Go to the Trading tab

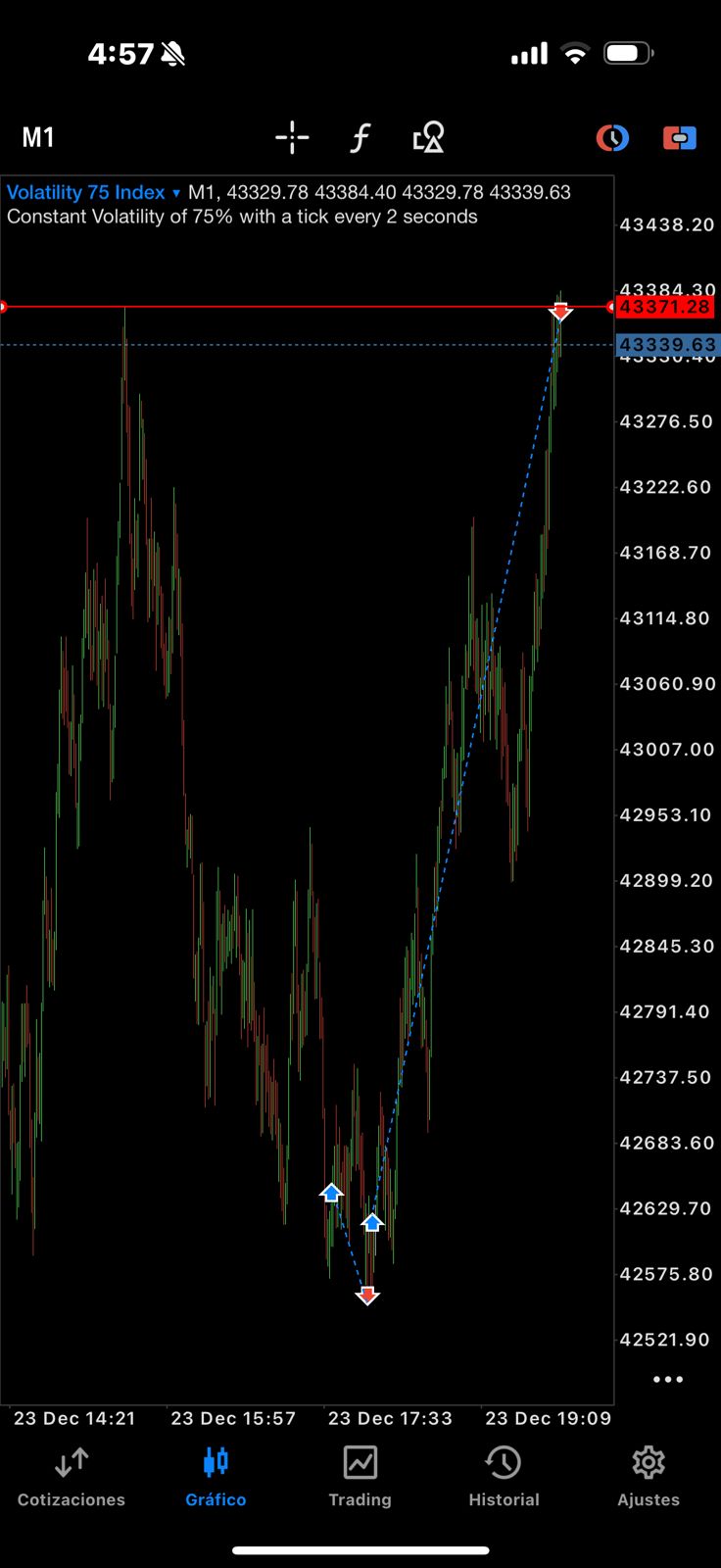tap(360, 1477)
